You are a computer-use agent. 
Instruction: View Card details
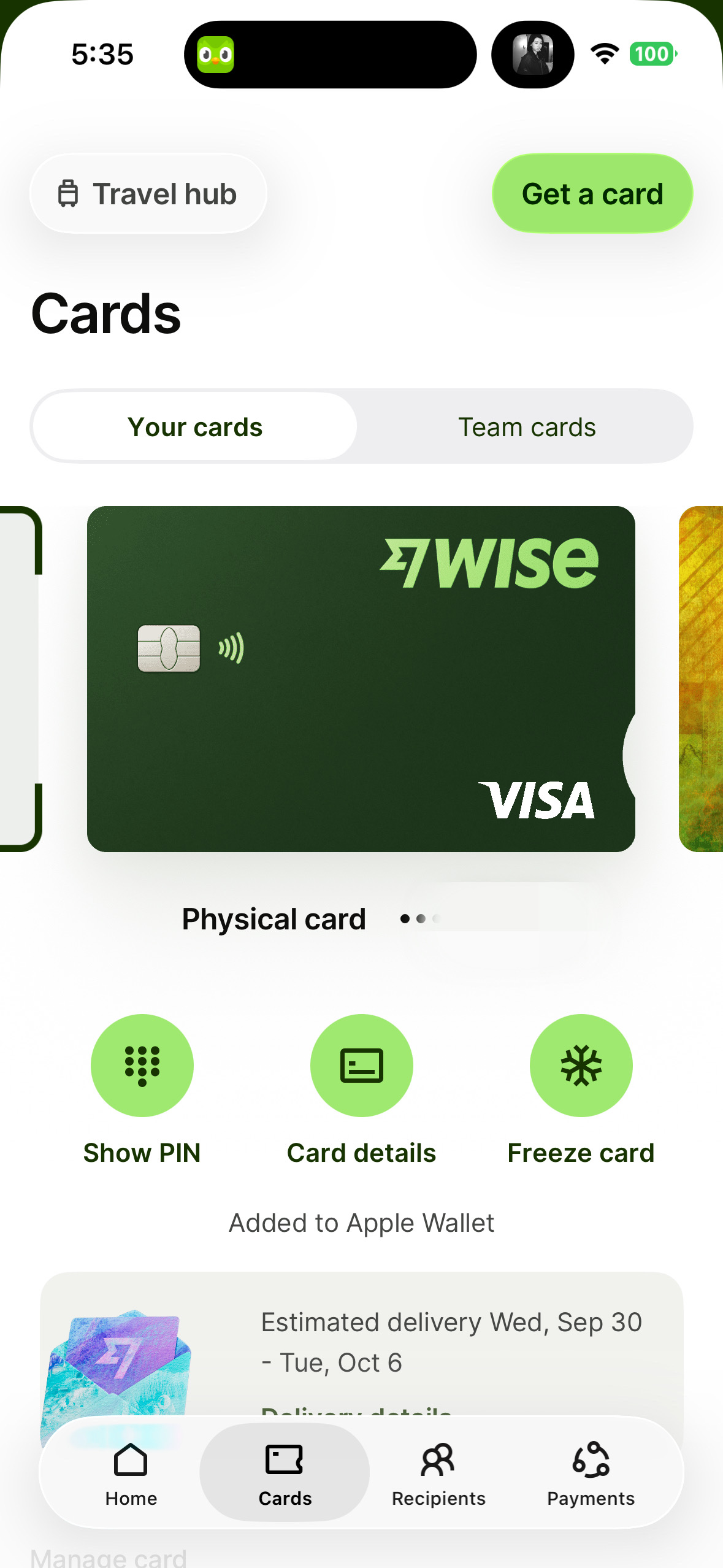point(362,1090)
